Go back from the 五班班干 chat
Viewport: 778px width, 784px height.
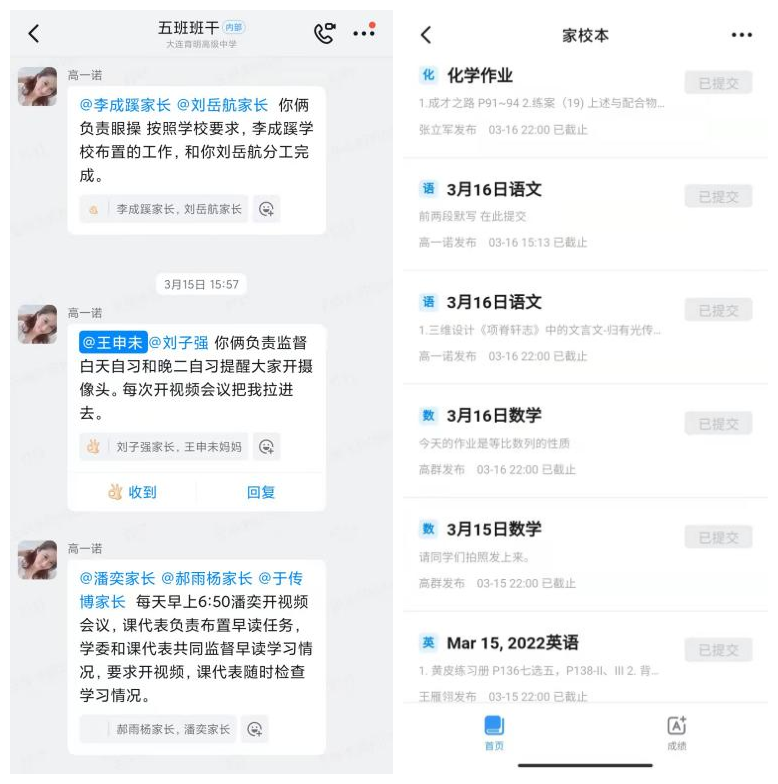click(x=34, y=34)
